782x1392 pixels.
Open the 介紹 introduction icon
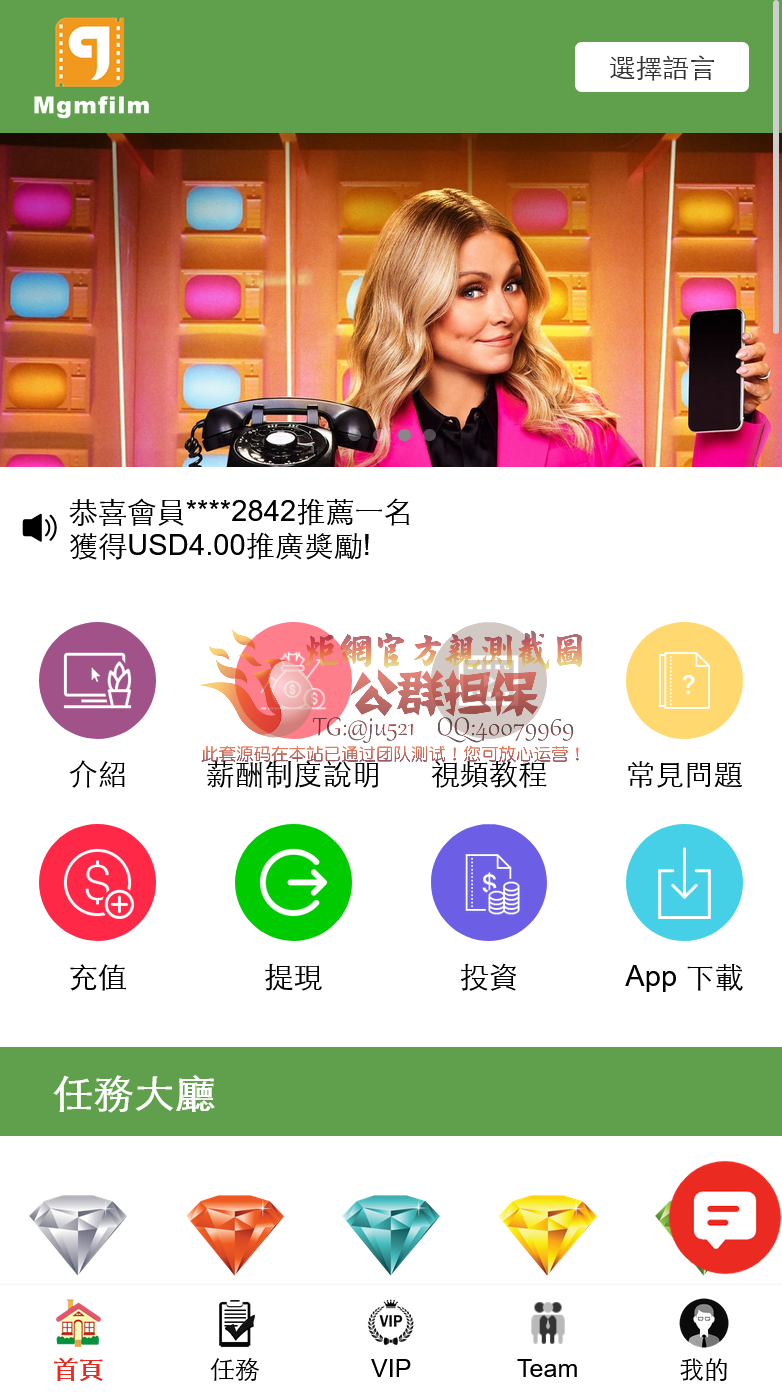click(x=97, y=680)
